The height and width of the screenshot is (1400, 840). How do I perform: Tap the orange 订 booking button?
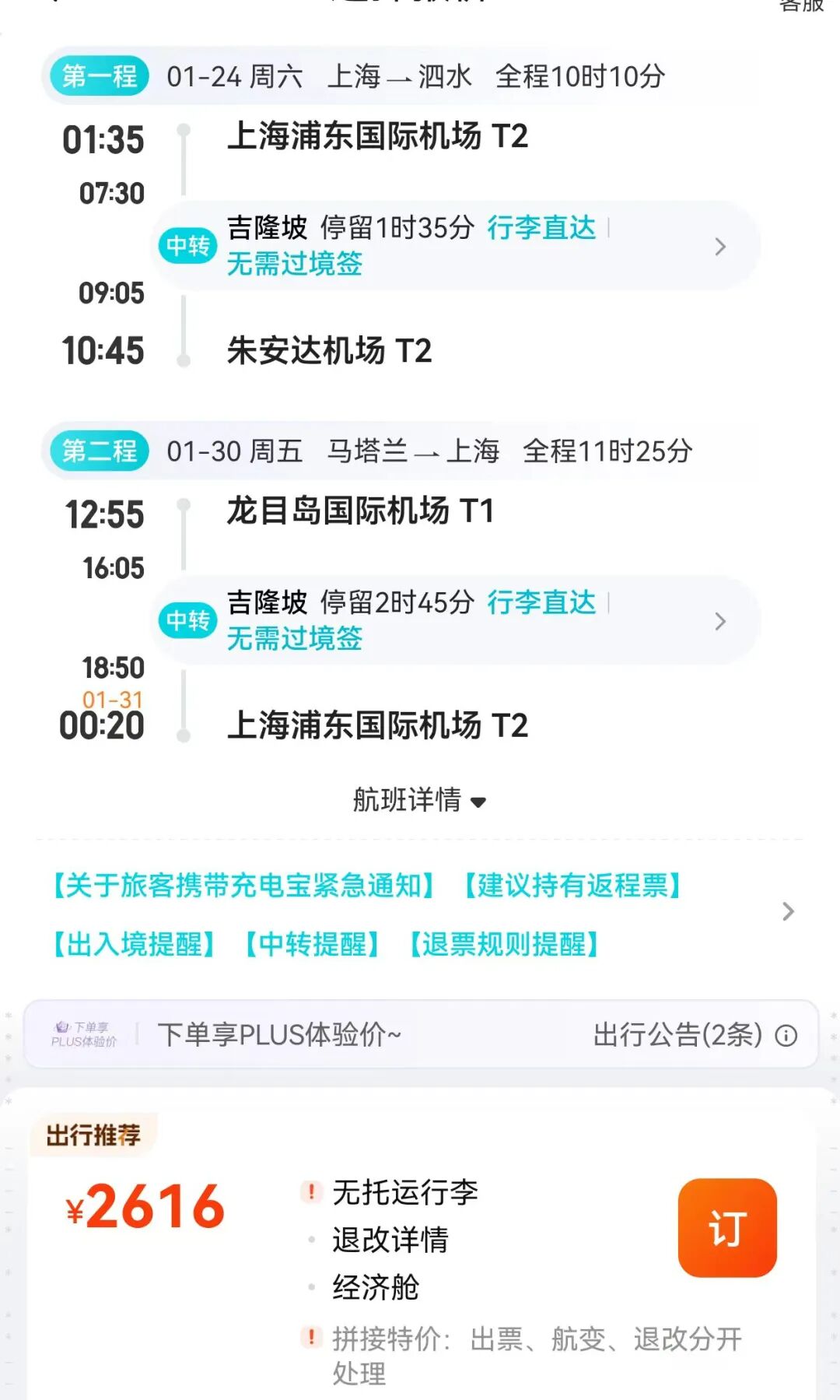pos(726,1227)
